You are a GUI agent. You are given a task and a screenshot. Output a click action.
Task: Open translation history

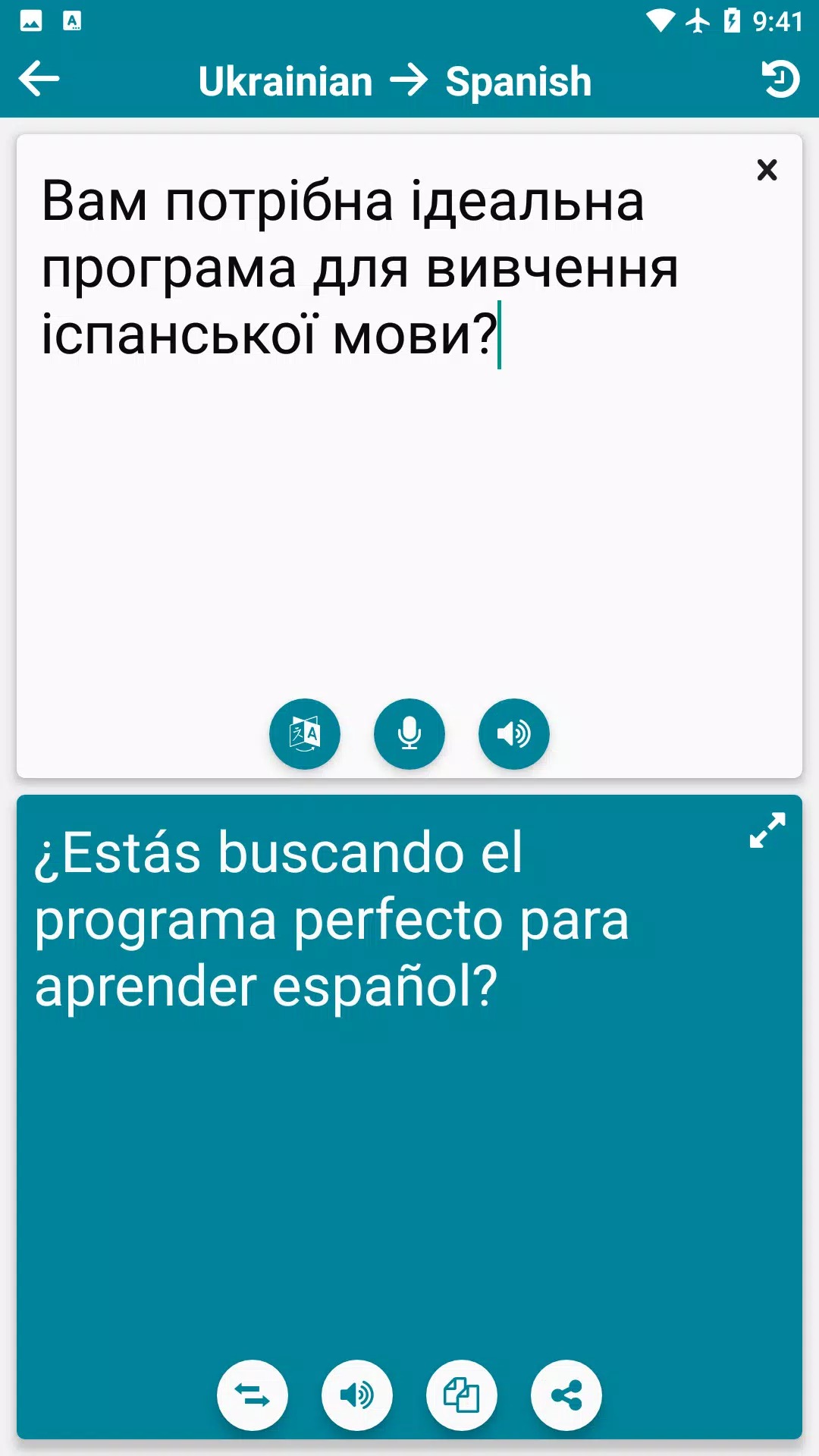[x=780, y=80]
